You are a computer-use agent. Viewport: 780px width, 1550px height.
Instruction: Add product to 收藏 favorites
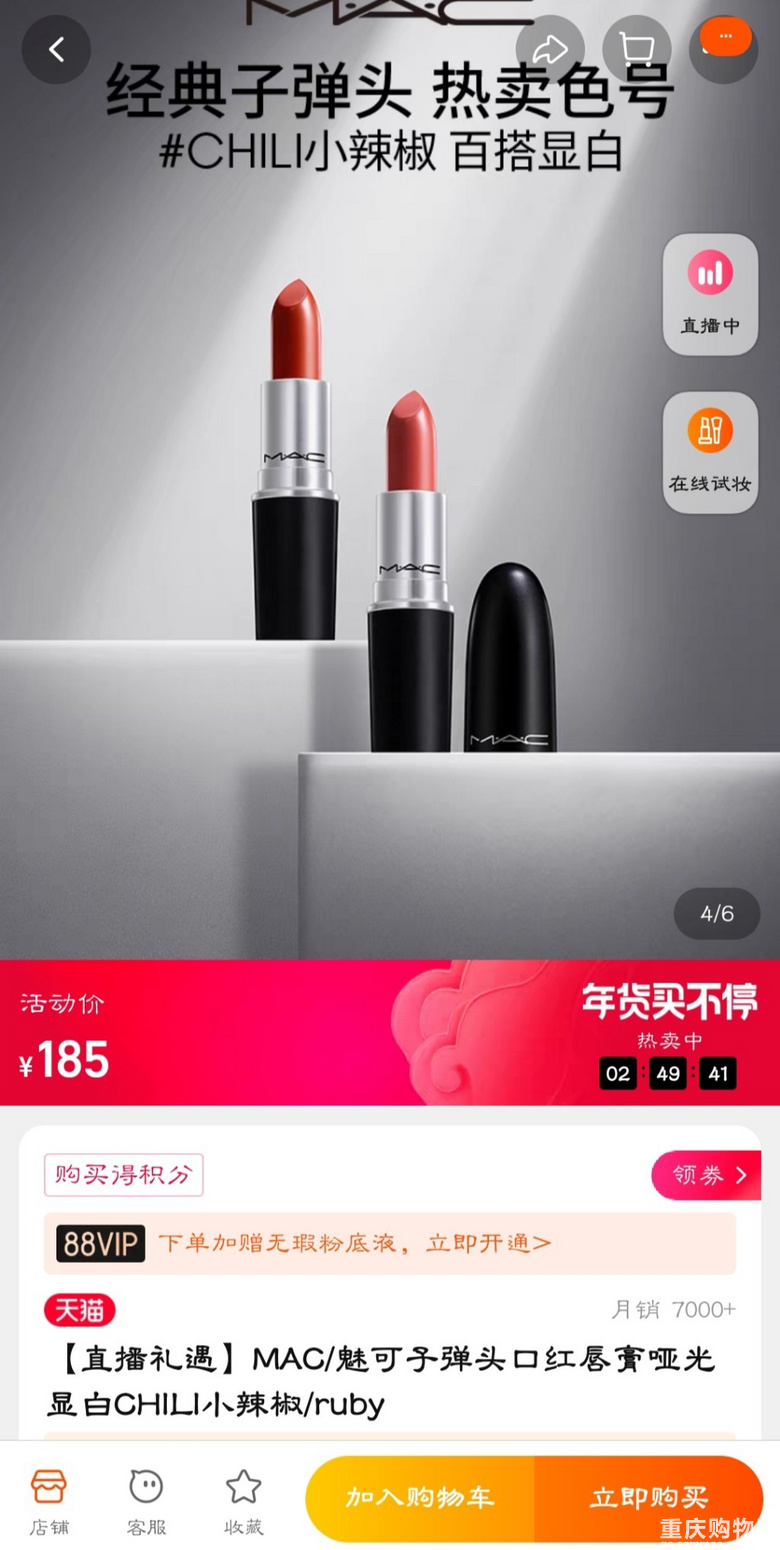pos(243,1498)
